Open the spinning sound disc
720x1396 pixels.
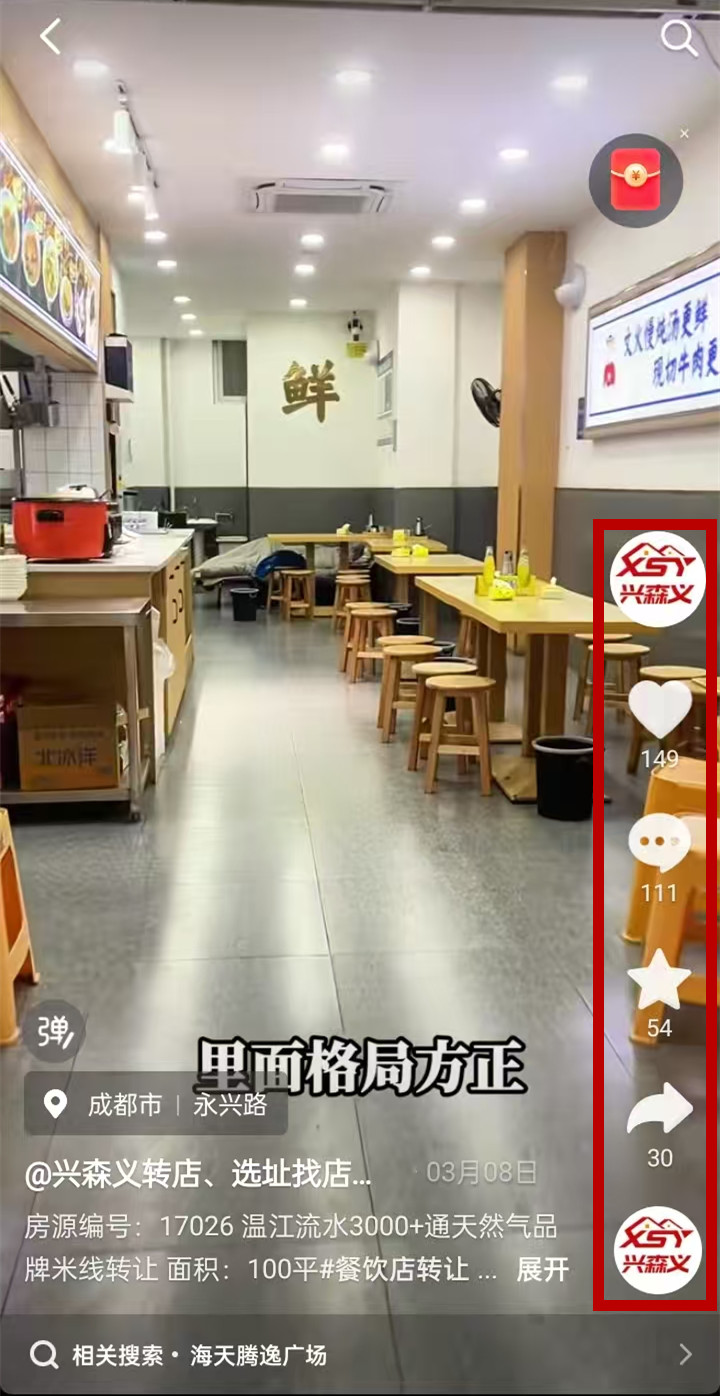click(657, 1250)
